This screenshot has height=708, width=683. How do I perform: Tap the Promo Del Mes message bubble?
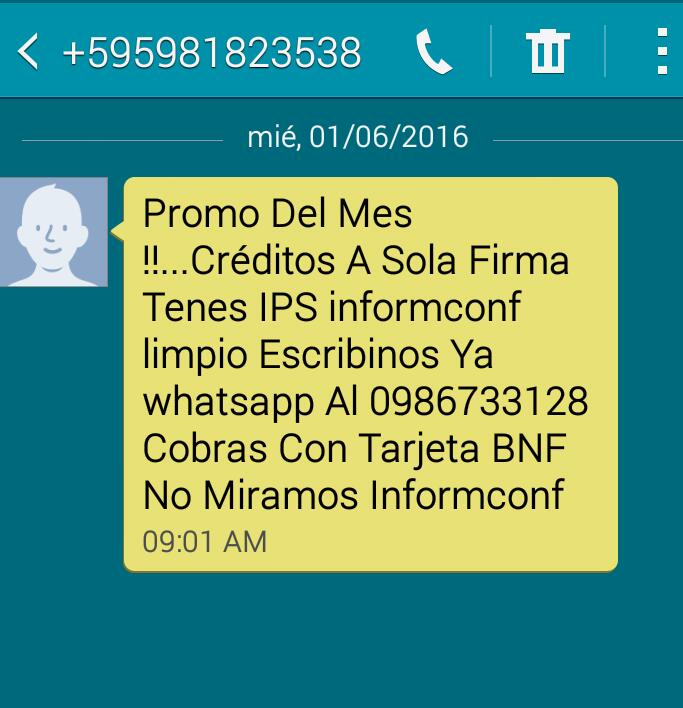coord(370,375)
